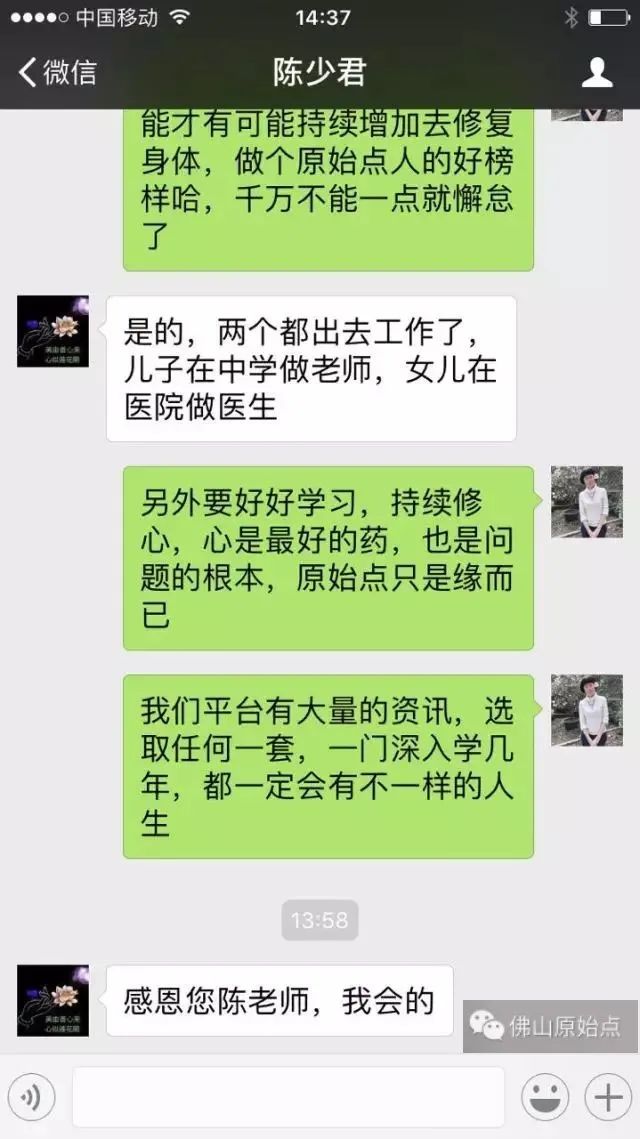Viewport: 640px width, 1139px height.
Task: Tap sender avatar beside 我们平台有大量的资讯
Action: [587, 710]
